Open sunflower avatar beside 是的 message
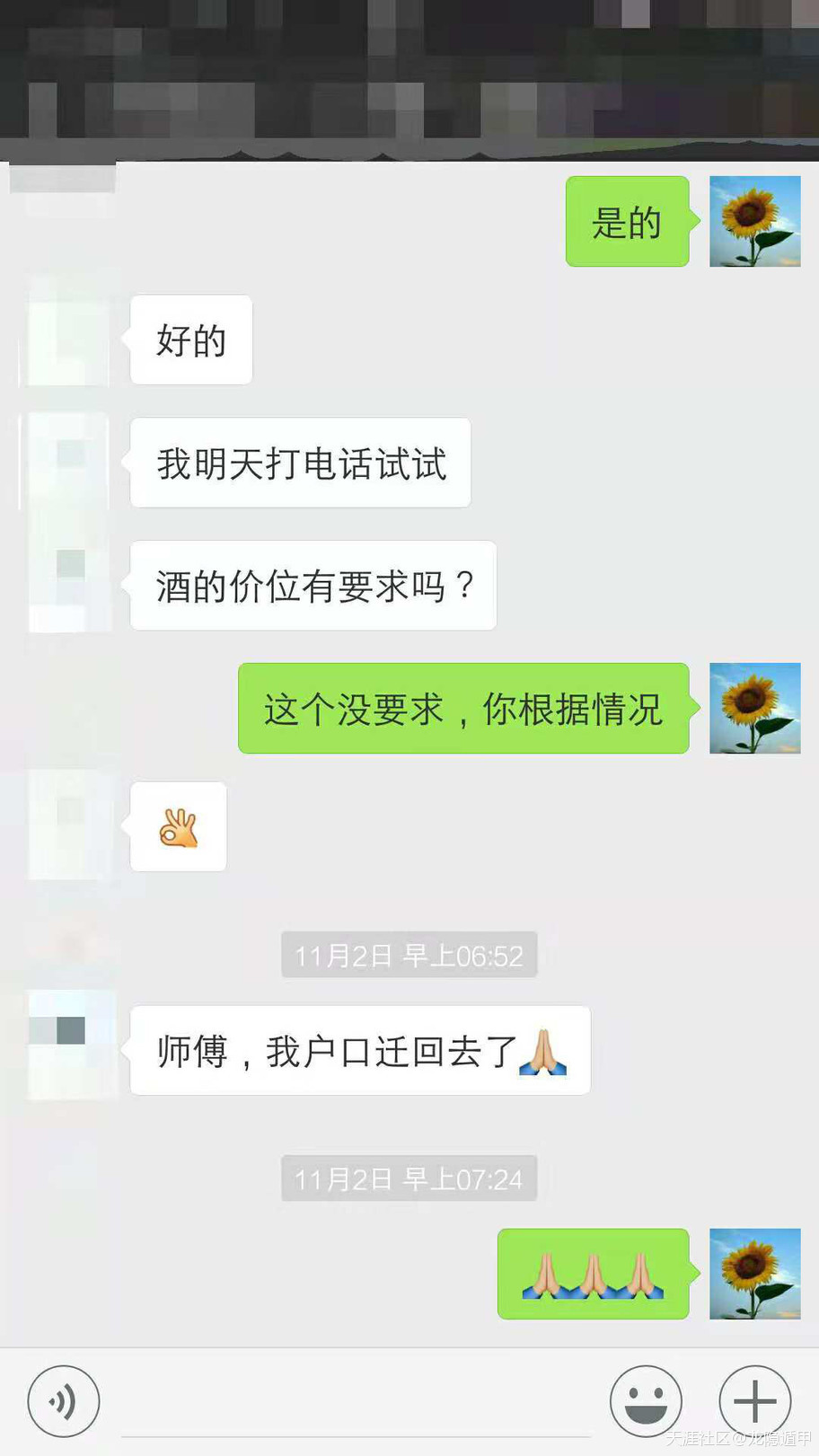Image resolution: width=819 pixels, height=1456 pixels. point(754,221)
